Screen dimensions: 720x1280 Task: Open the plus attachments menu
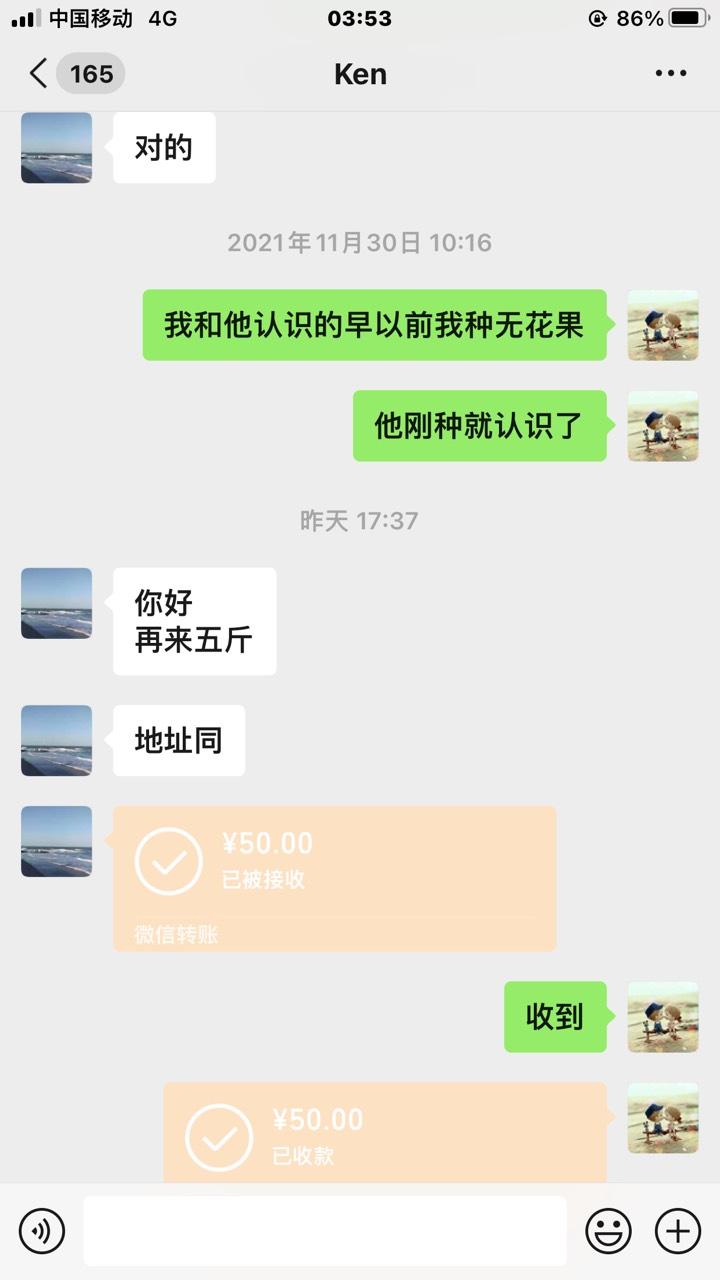click(x=678, y=1231)
